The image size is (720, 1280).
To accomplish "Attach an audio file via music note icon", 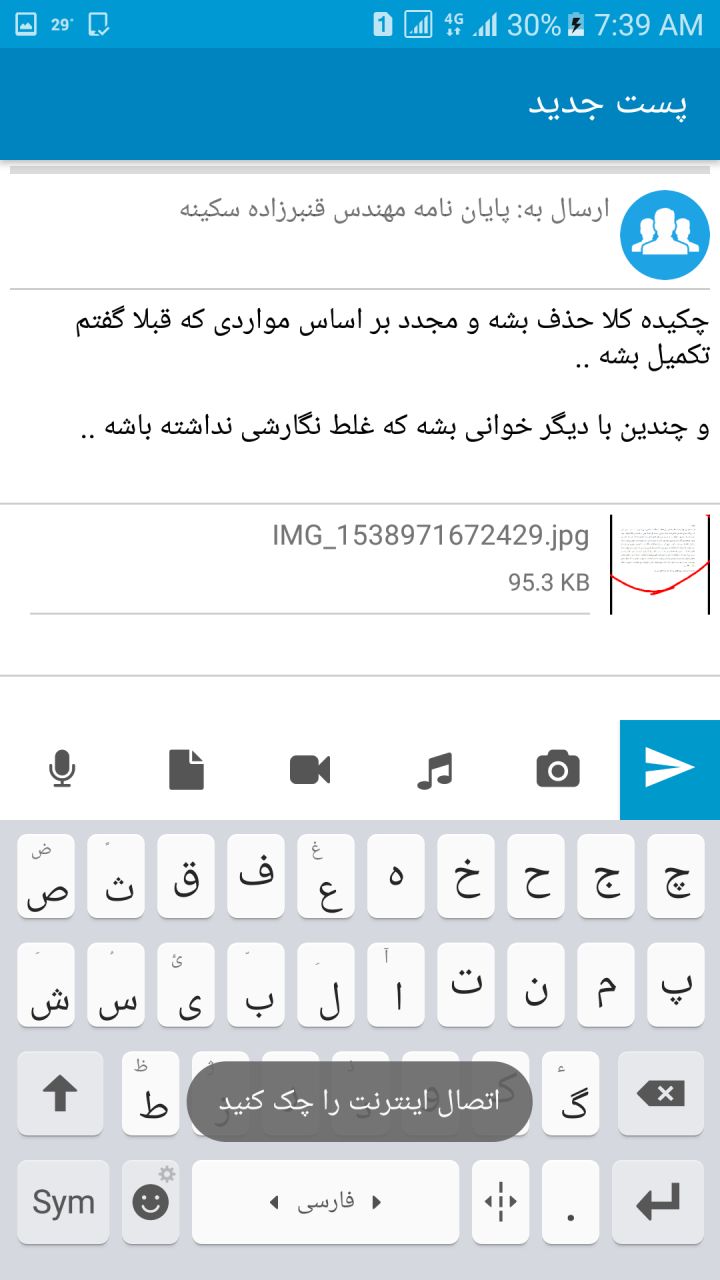I will tap(434, 770).
